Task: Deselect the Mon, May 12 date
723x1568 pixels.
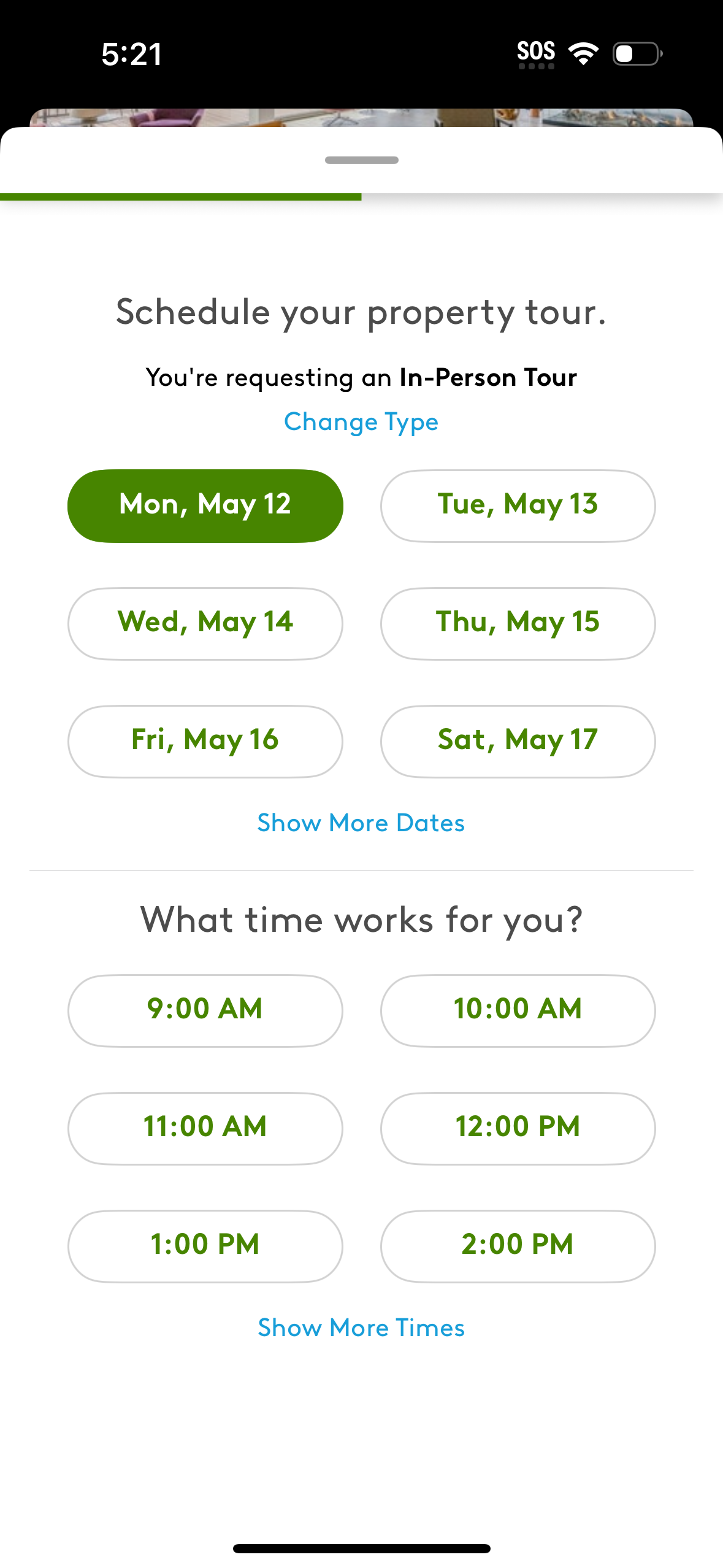Action: (205, 505)
